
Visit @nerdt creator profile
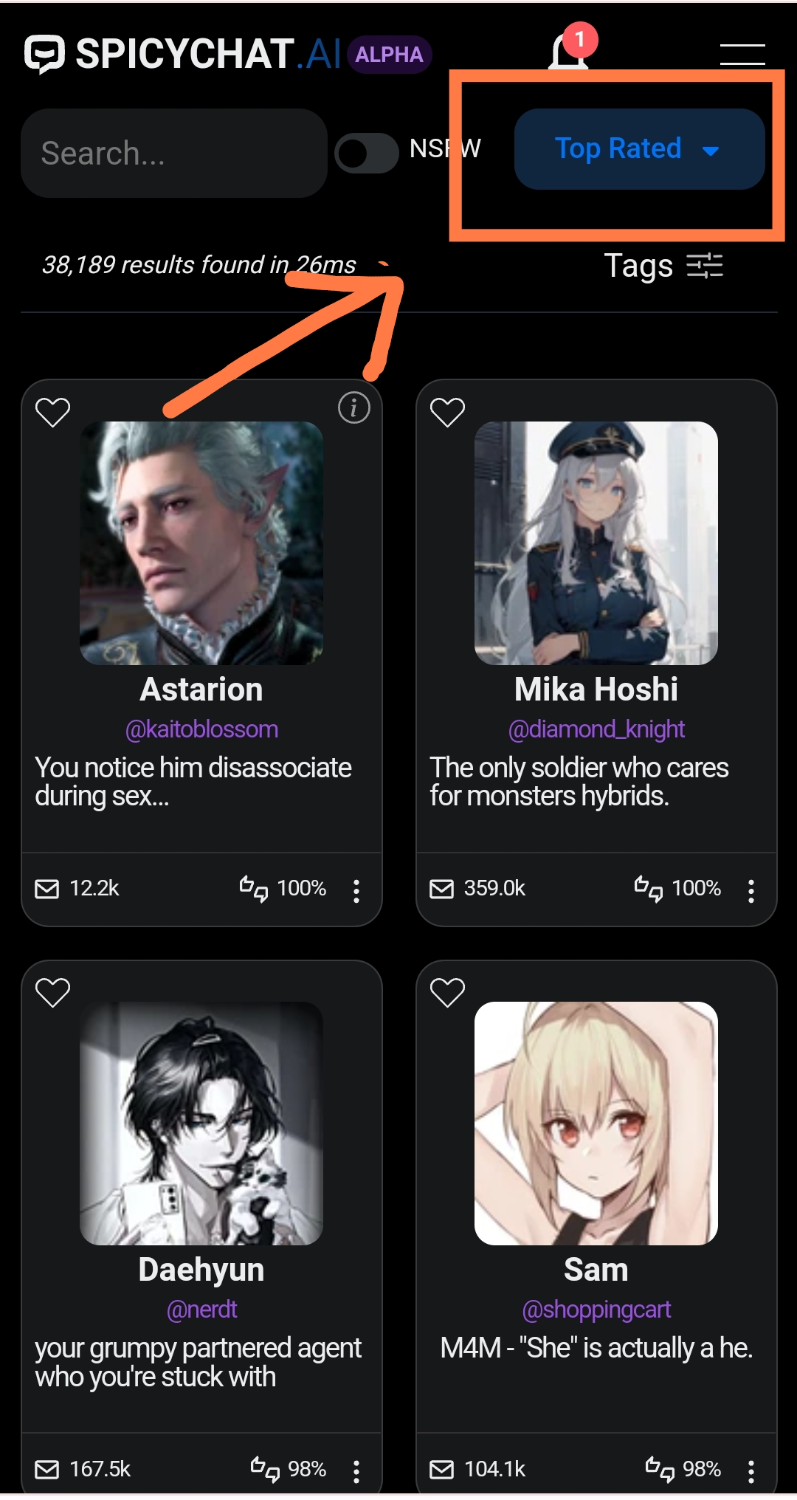point(201,1309)
